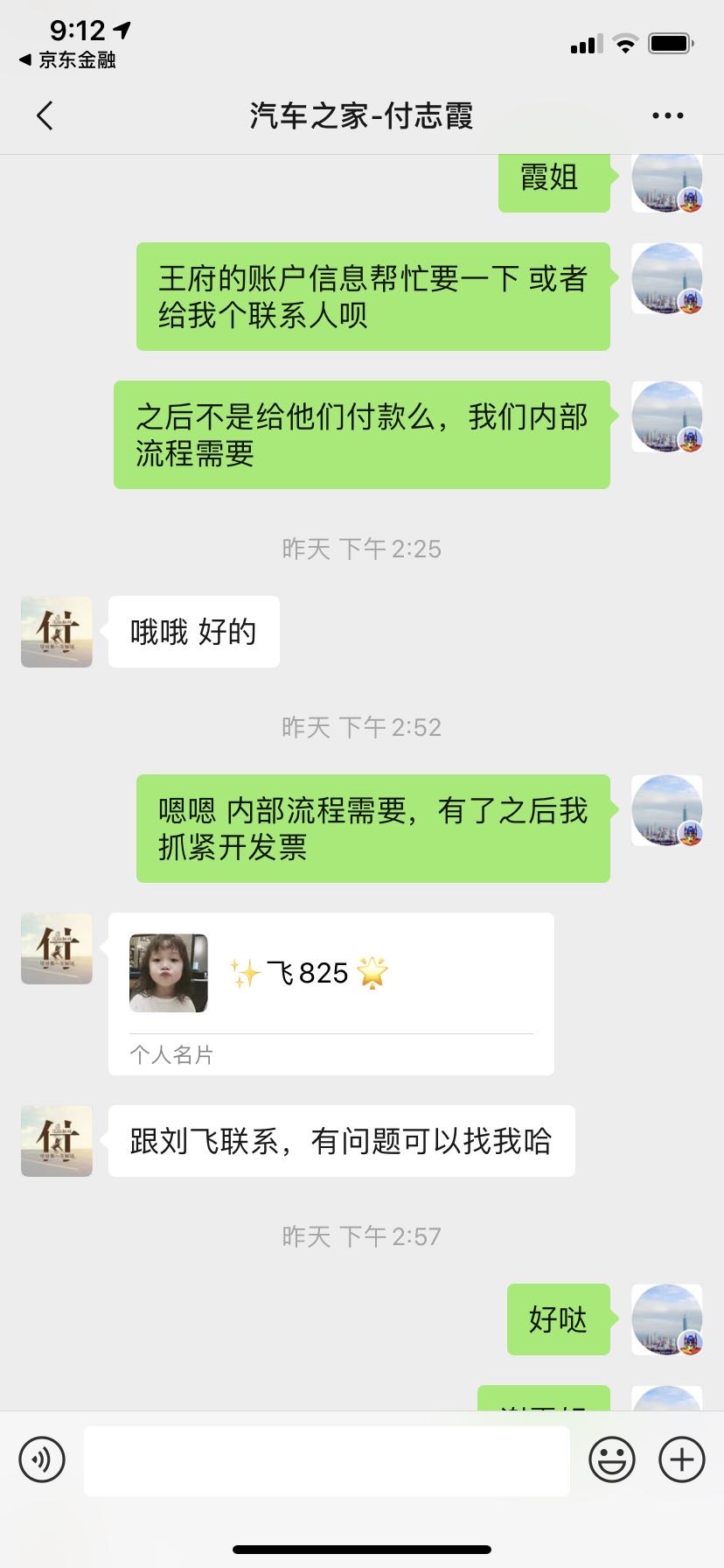Open the emoji sticker panel
Viewport: 724px width, 1568px height.
pyautogui.click(x=611, y=1459)
